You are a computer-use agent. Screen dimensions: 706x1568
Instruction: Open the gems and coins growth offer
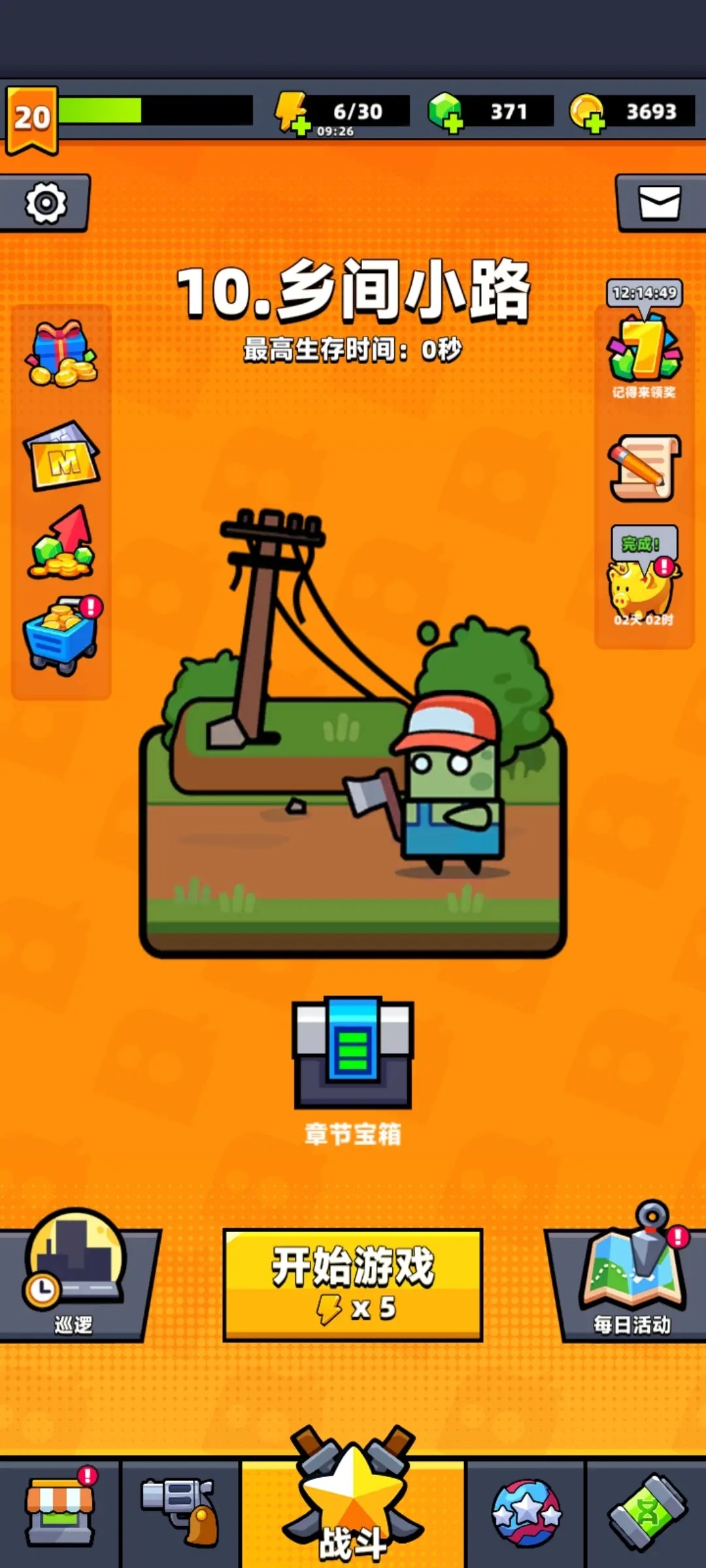61,544
